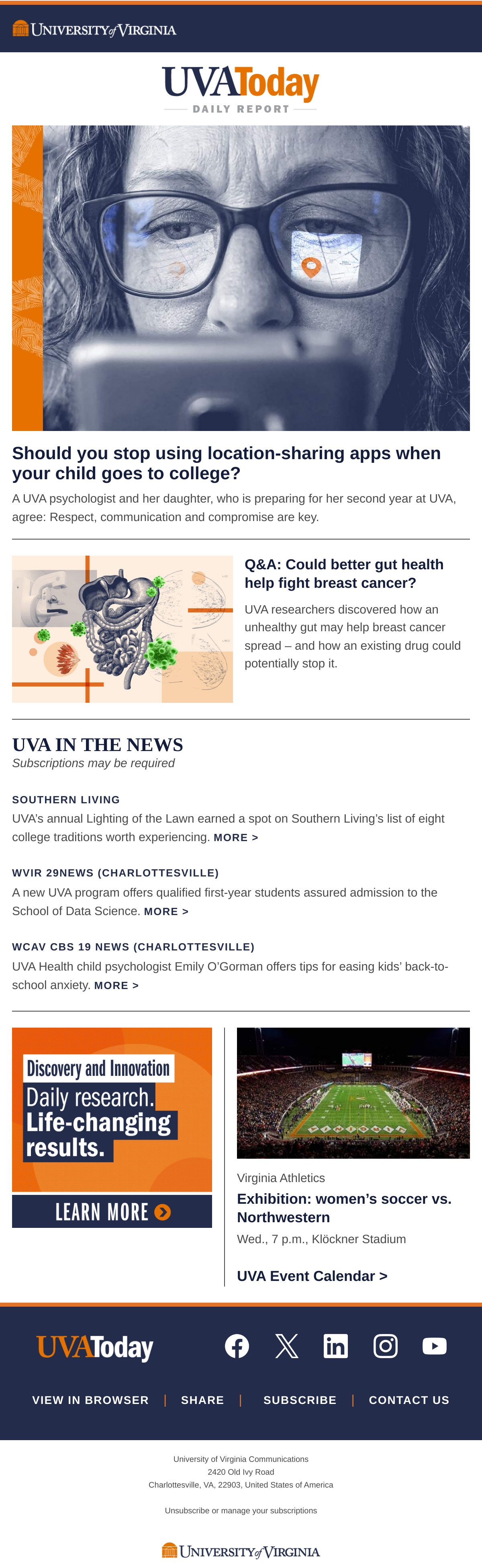This screenshot has width=482, height=1568.
Task: Open the women's soccer exhibition event
Action: [x=344, y=1208]
